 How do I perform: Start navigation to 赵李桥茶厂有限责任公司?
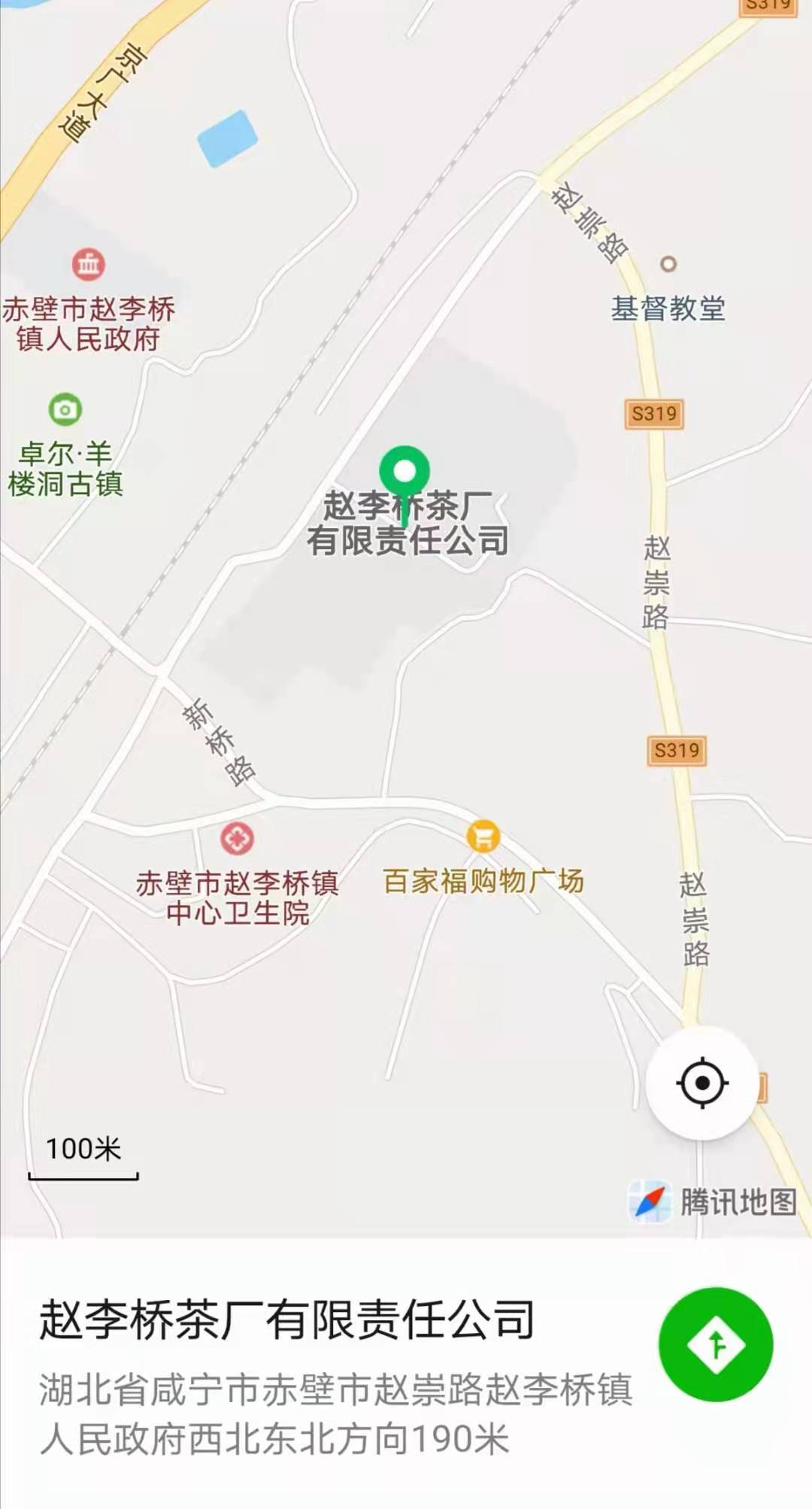tap(715, 1344)
